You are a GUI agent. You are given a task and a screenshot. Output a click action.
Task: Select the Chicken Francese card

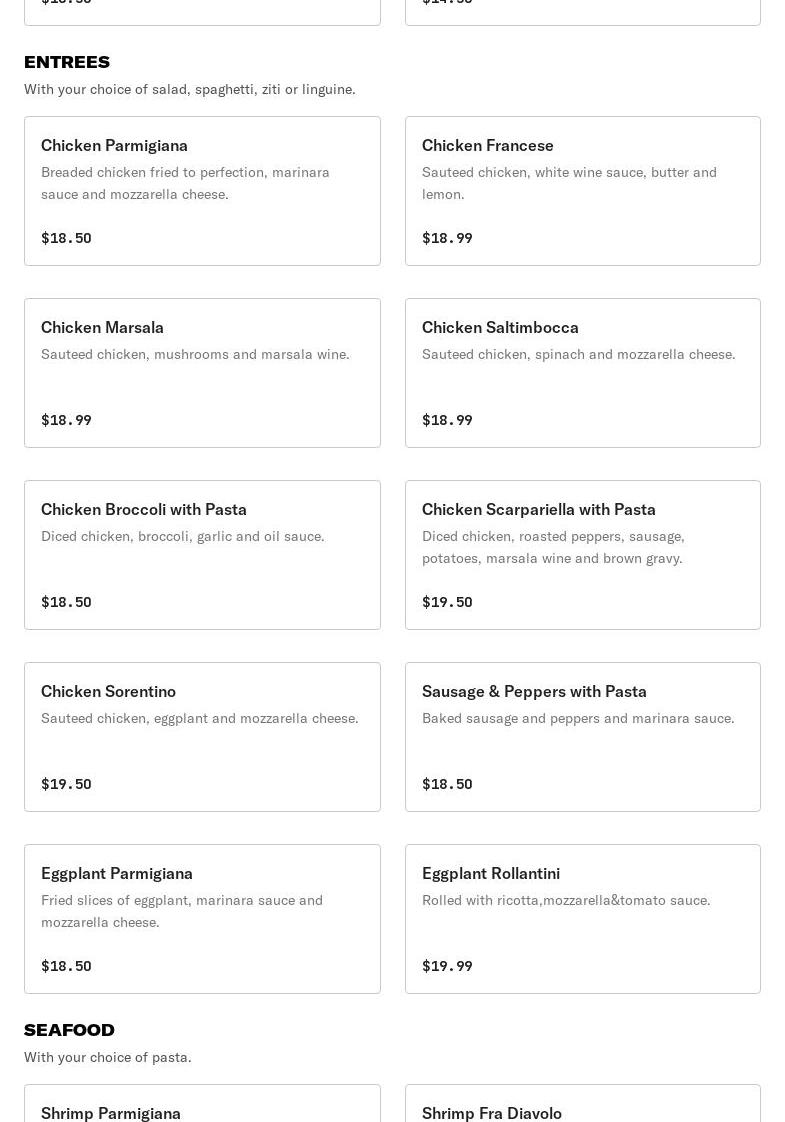(x=582, y=191)
